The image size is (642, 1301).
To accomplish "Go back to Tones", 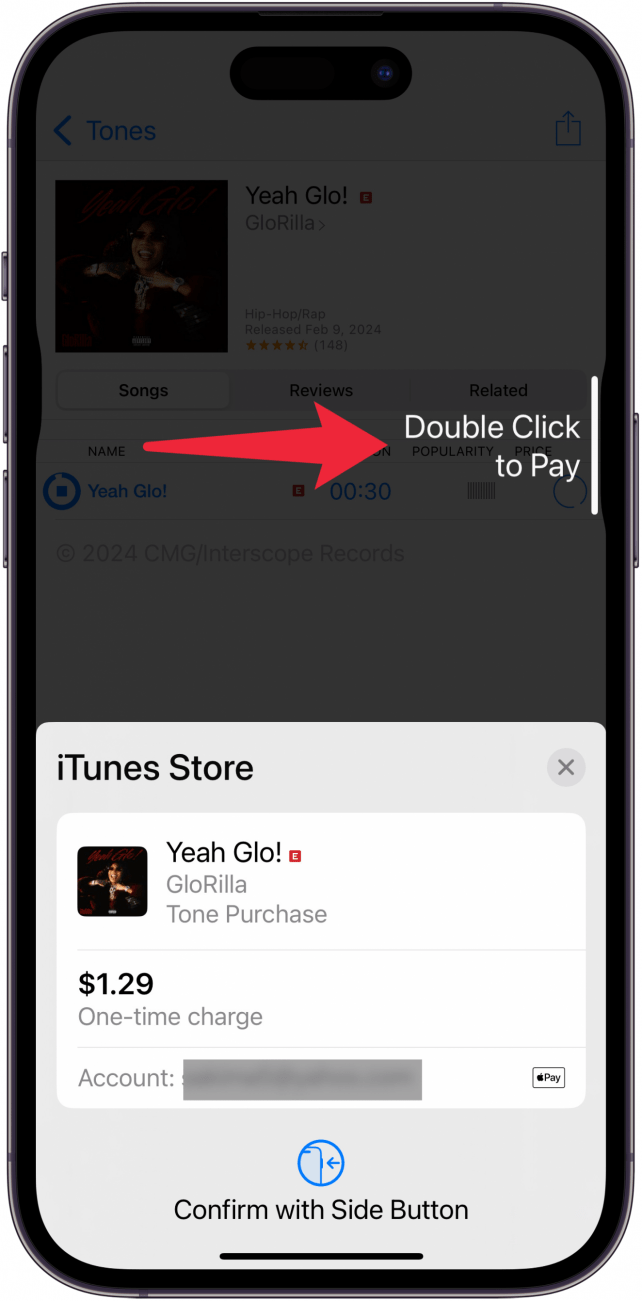I will click(x=104, y=131).
